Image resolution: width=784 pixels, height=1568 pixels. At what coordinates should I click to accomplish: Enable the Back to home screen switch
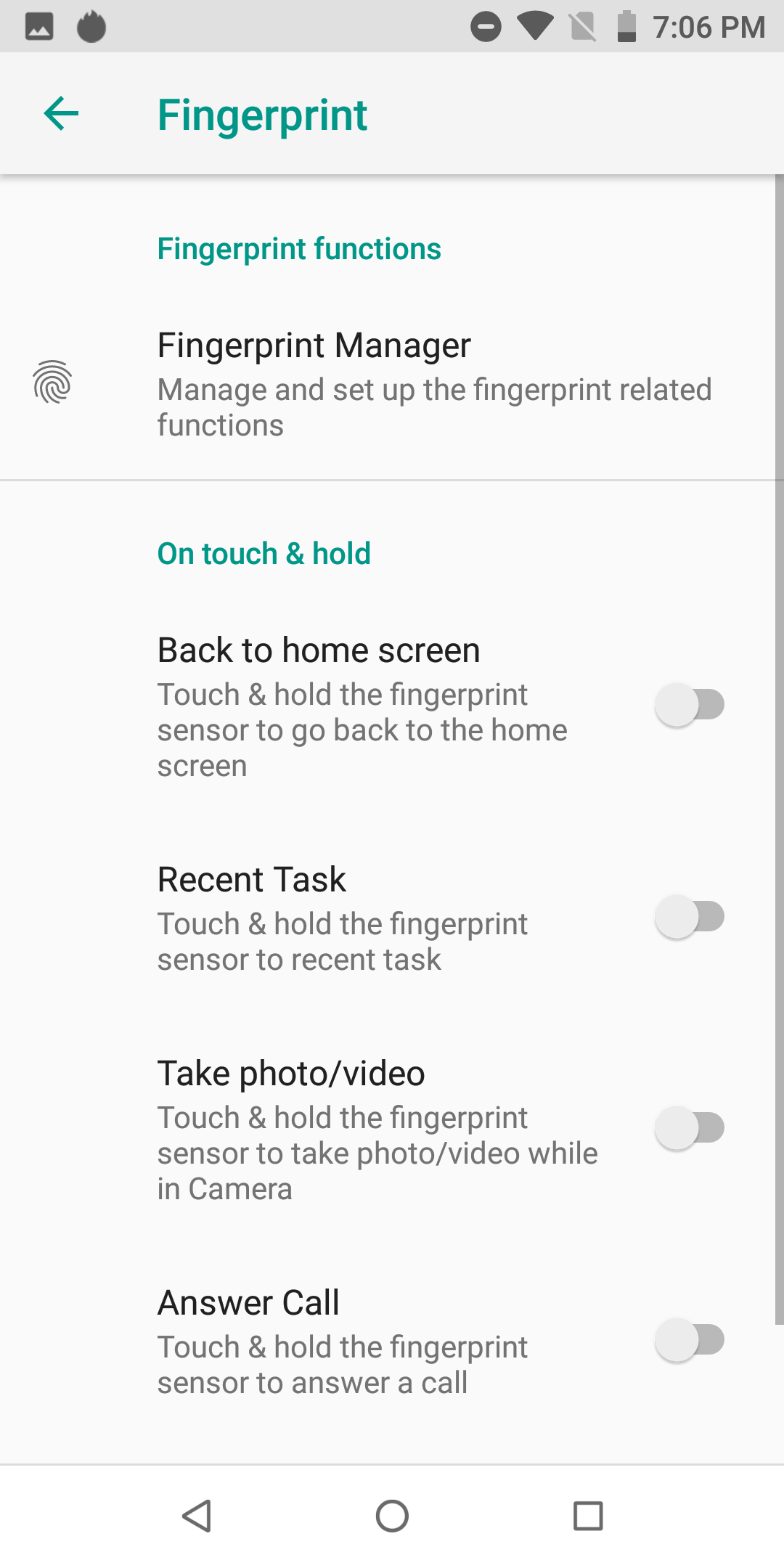pos(690,704)
